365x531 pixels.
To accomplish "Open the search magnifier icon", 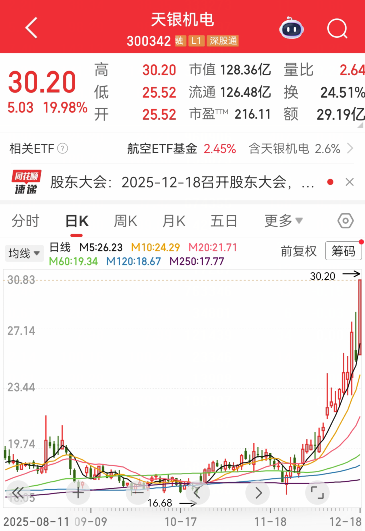I will tap(337, 28).
